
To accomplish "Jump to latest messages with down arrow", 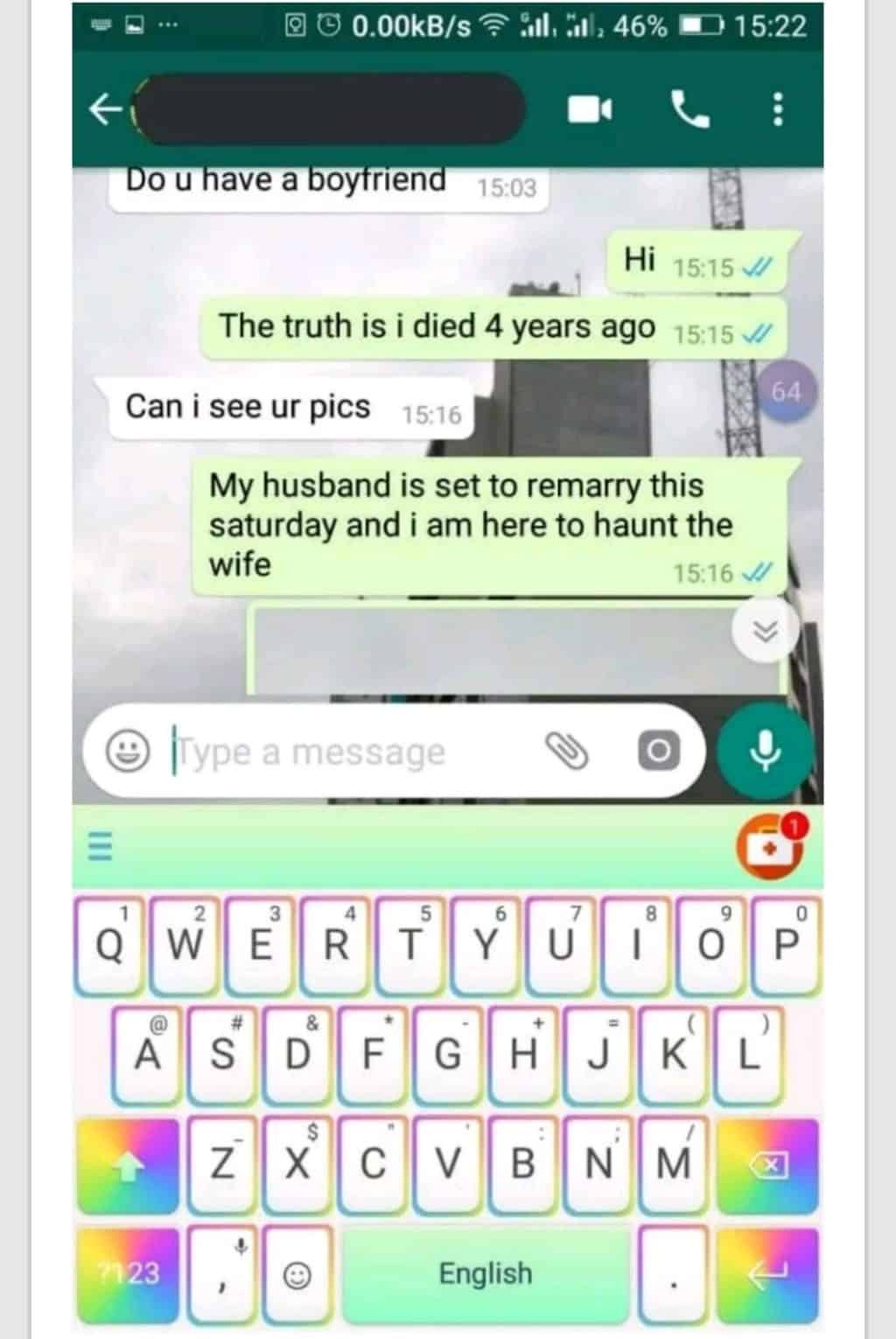I will pos(766,630).
